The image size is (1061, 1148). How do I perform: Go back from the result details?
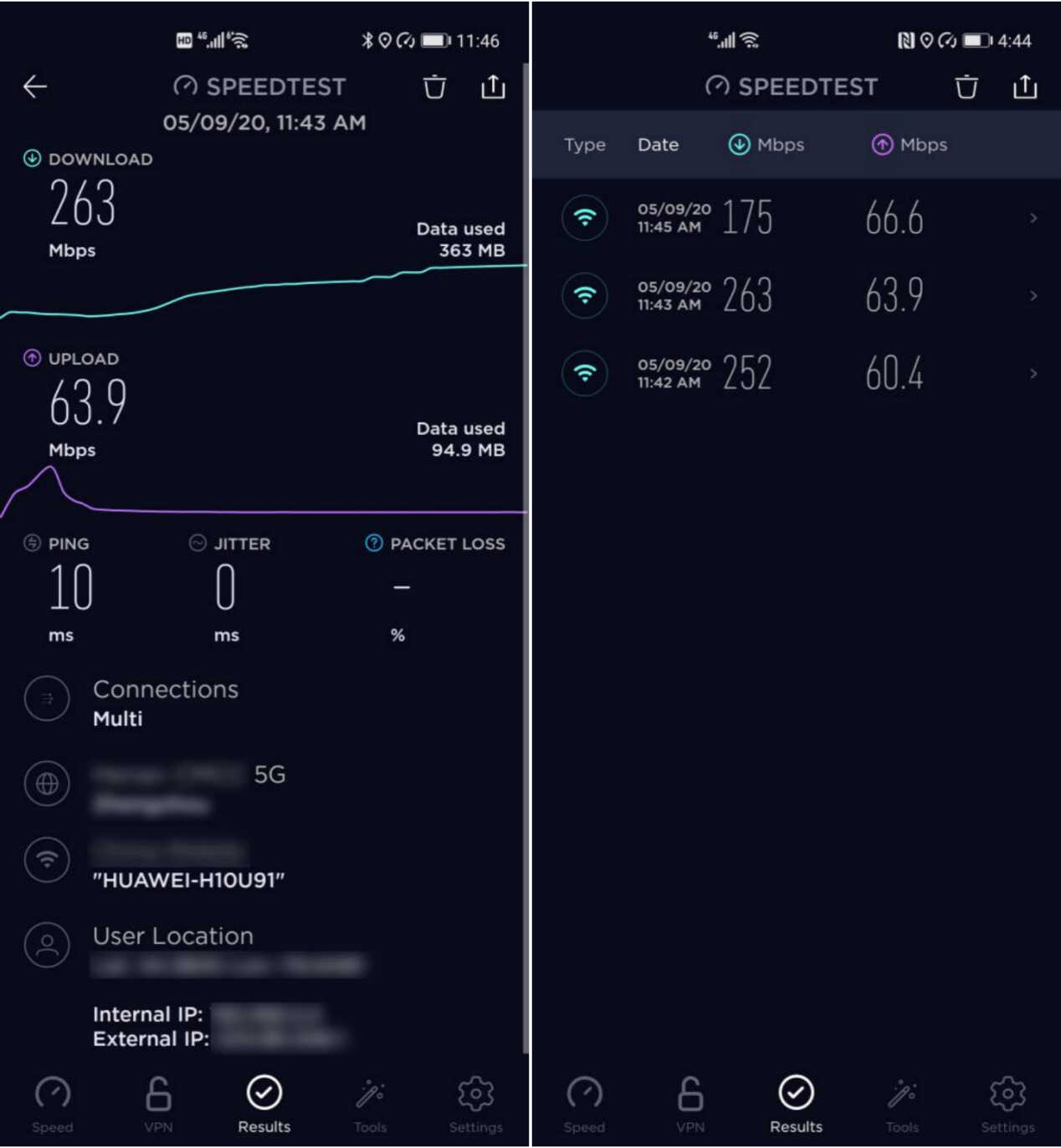coord(35,86)
